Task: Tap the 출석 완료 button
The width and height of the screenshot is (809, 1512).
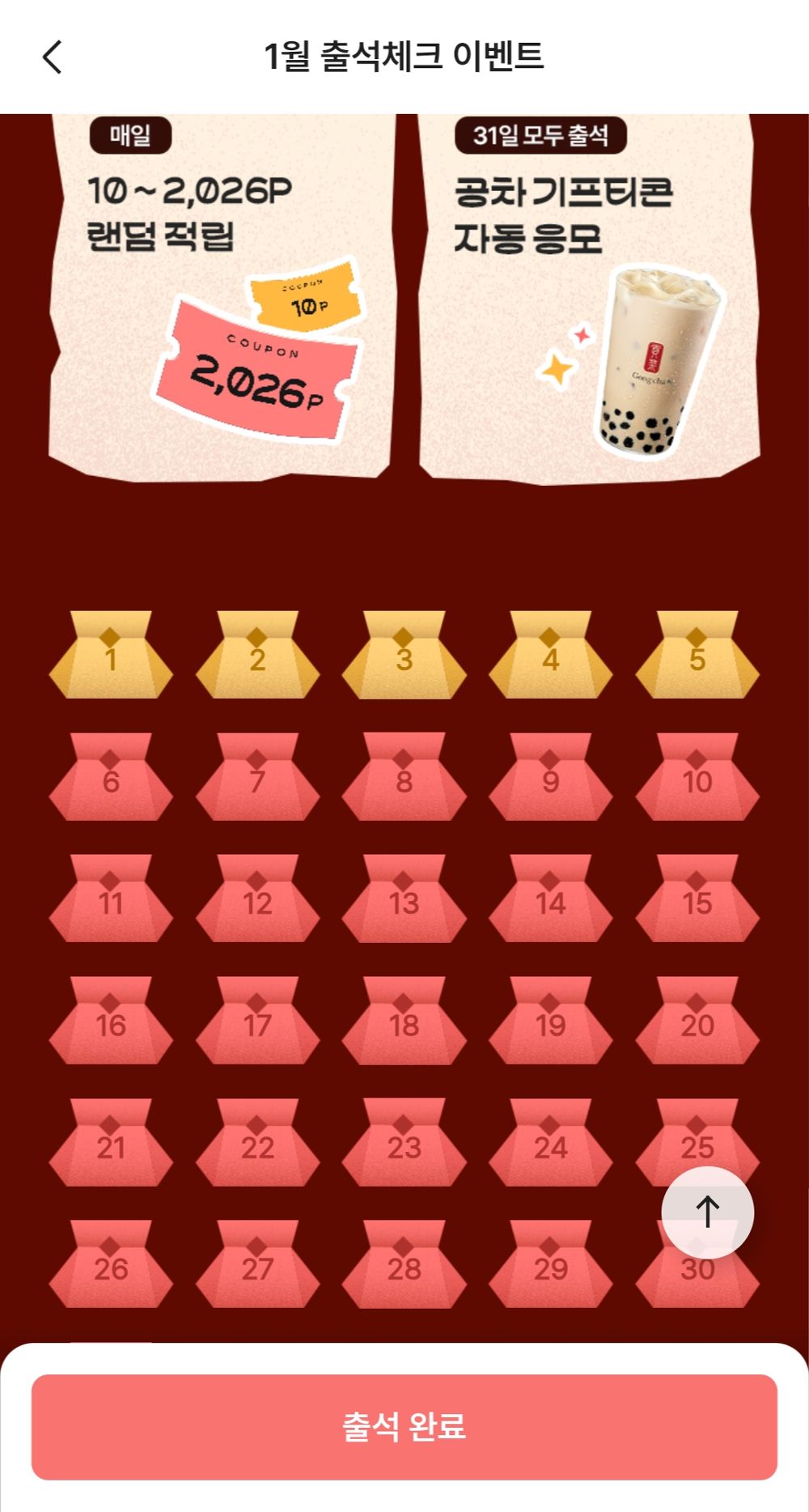Action: point(404,1426)
